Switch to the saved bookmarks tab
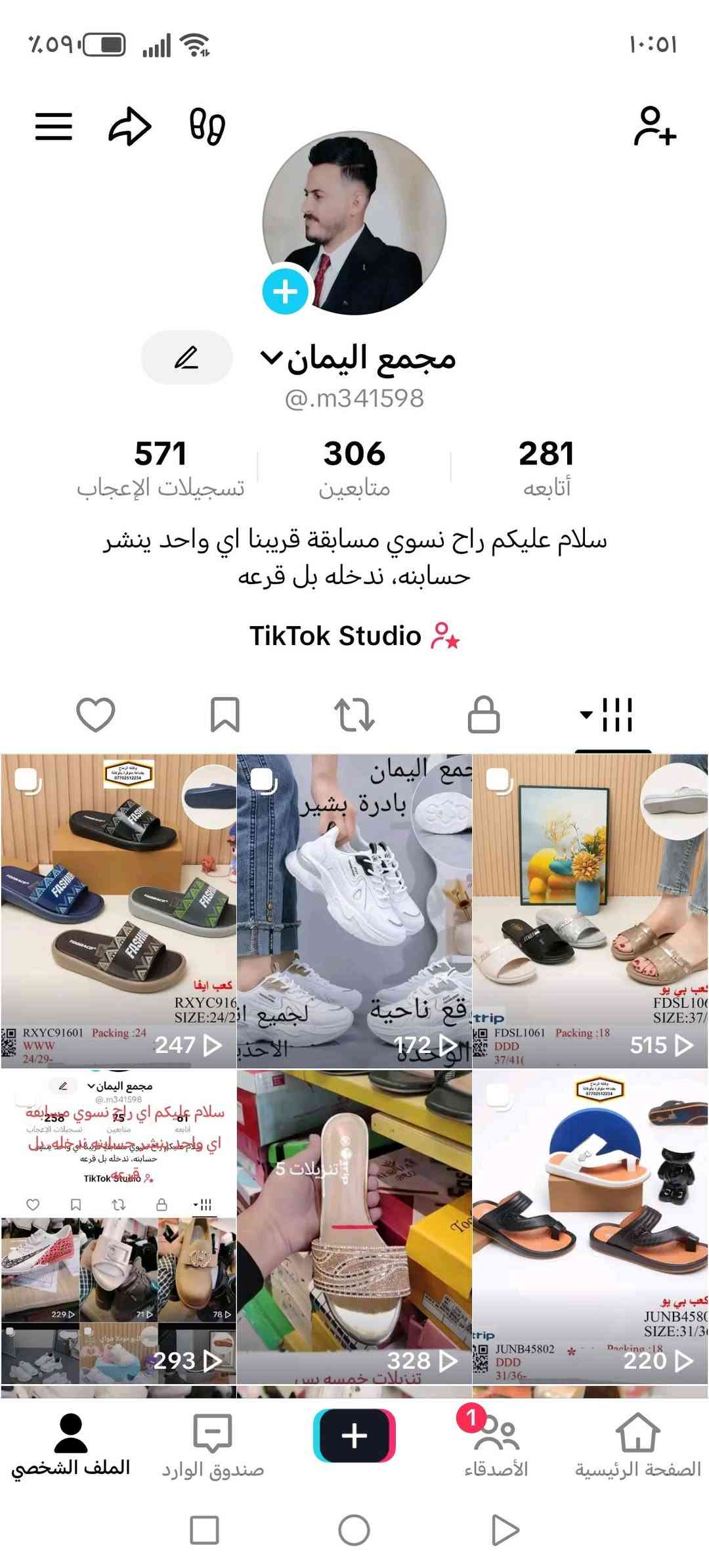This screenshot has width=709, height=1568. pyautogui.click(x=225, y=714)
